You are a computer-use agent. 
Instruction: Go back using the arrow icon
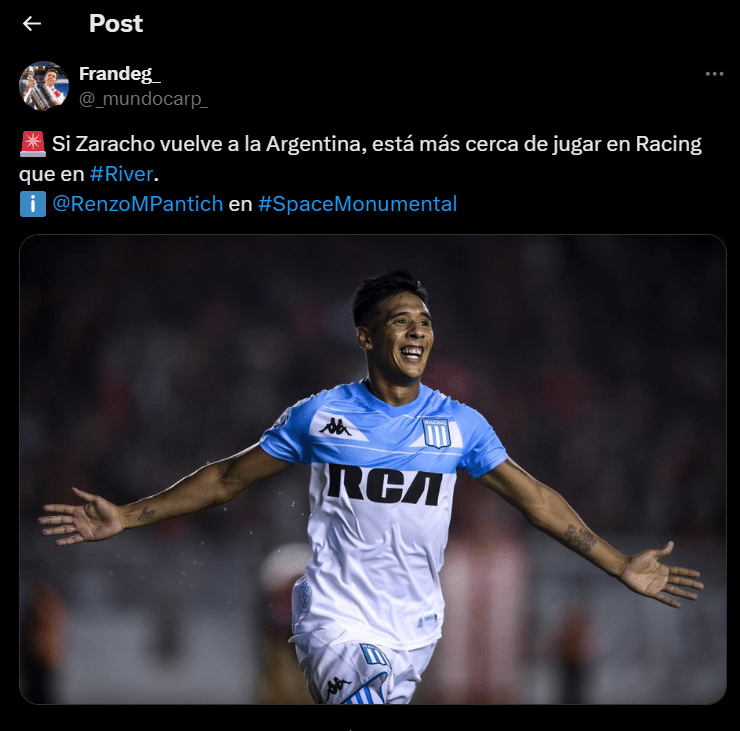[32, 24]
